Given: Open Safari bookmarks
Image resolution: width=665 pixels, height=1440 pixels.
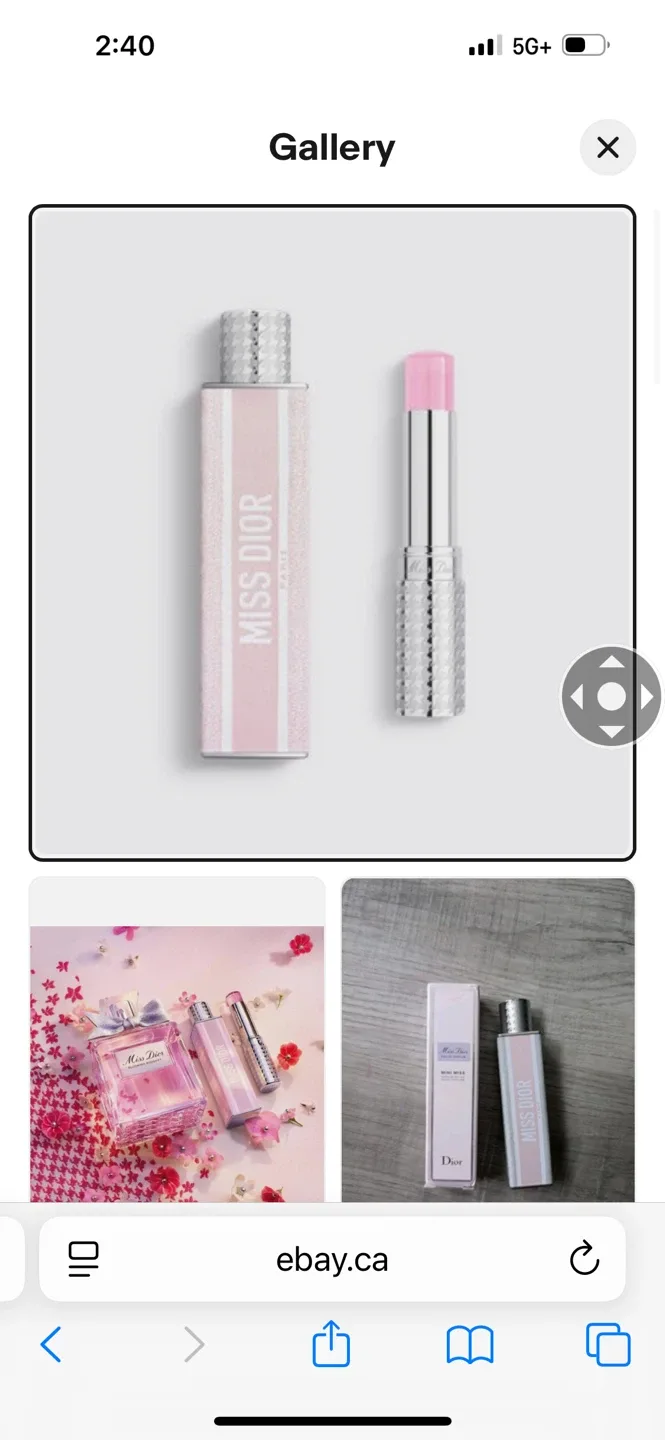Looking at the screenshot, I should click(x=470, y=1345).
